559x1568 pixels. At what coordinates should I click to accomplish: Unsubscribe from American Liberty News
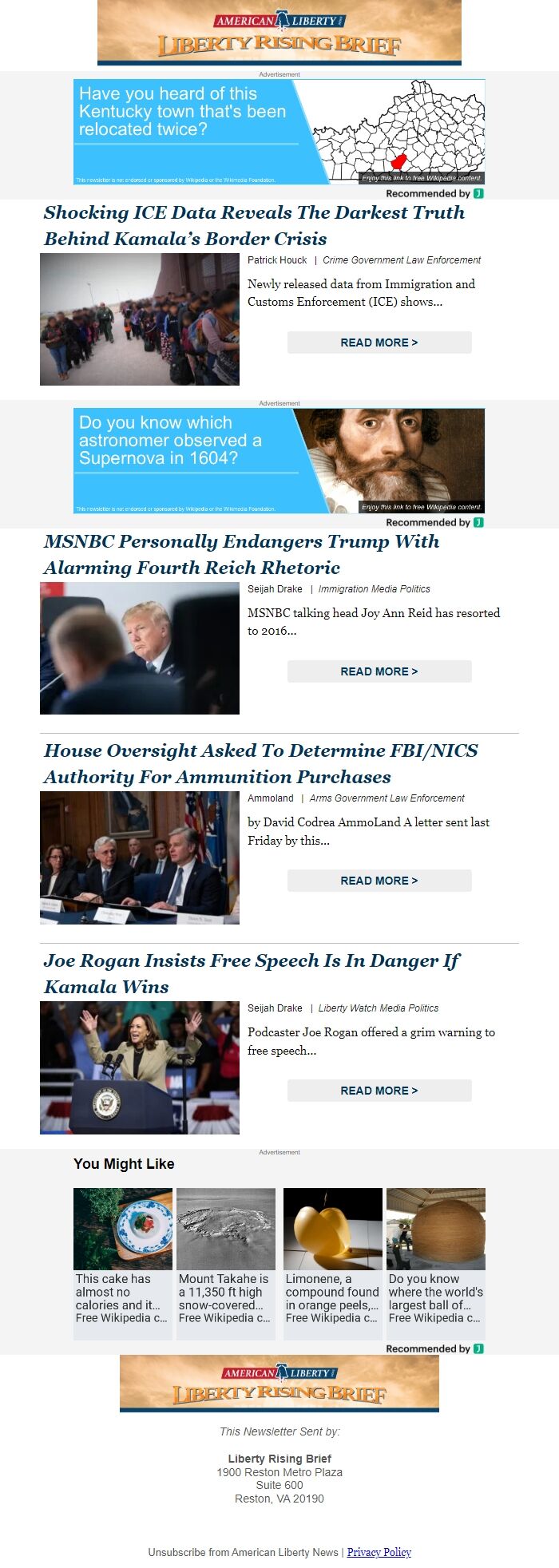(x=243, y=1552)
